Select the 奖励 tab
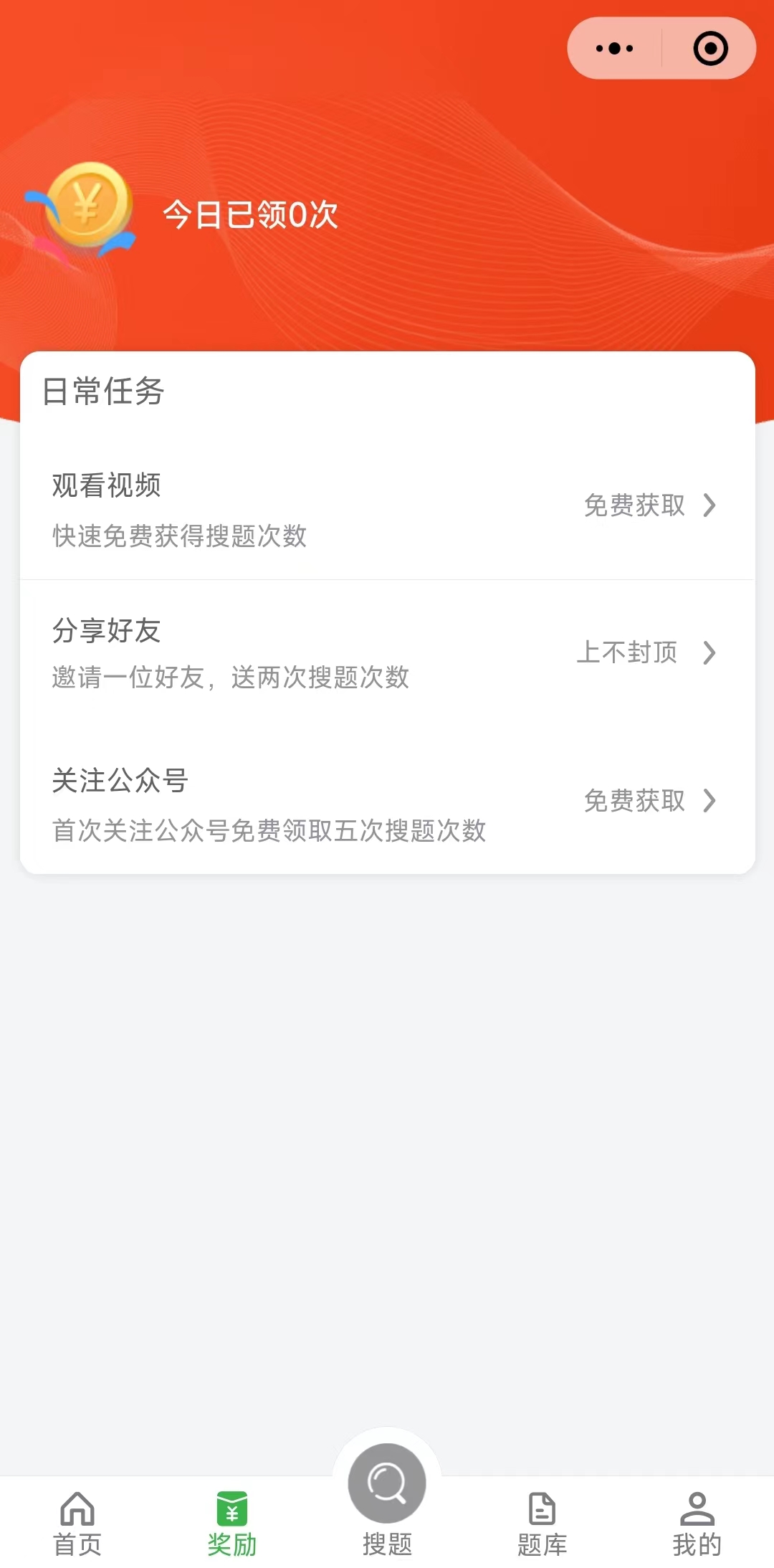 click(x=232, y=1523)
